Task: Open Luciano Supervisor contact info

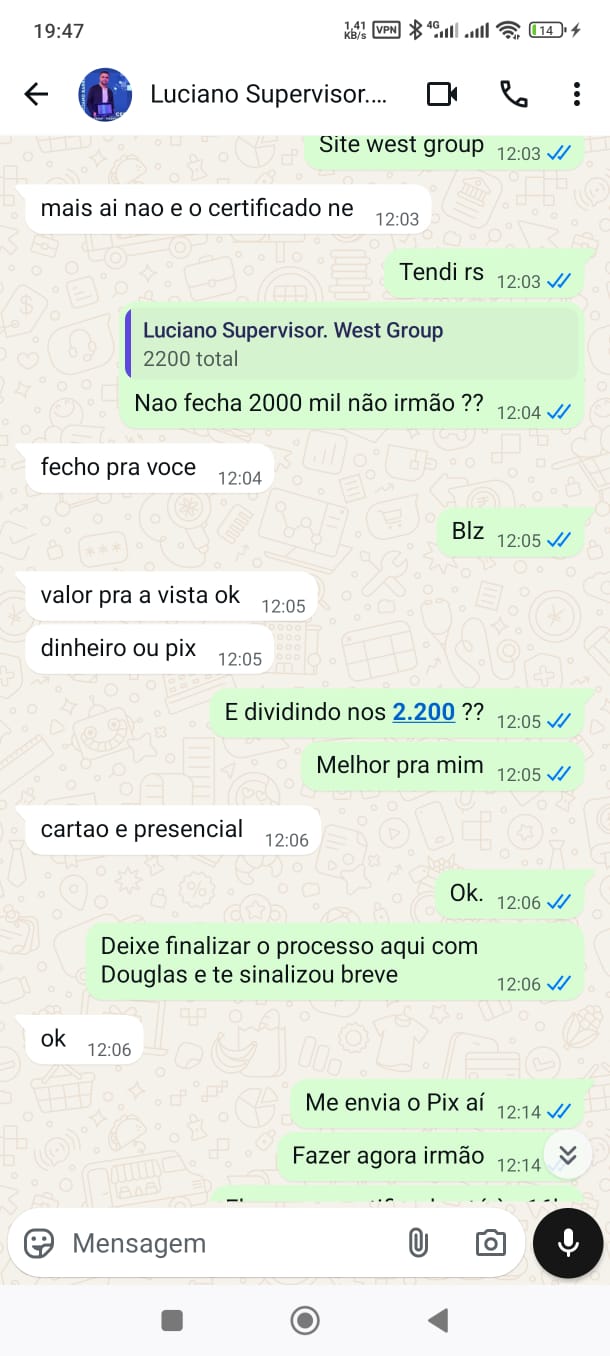Action: 267,94
